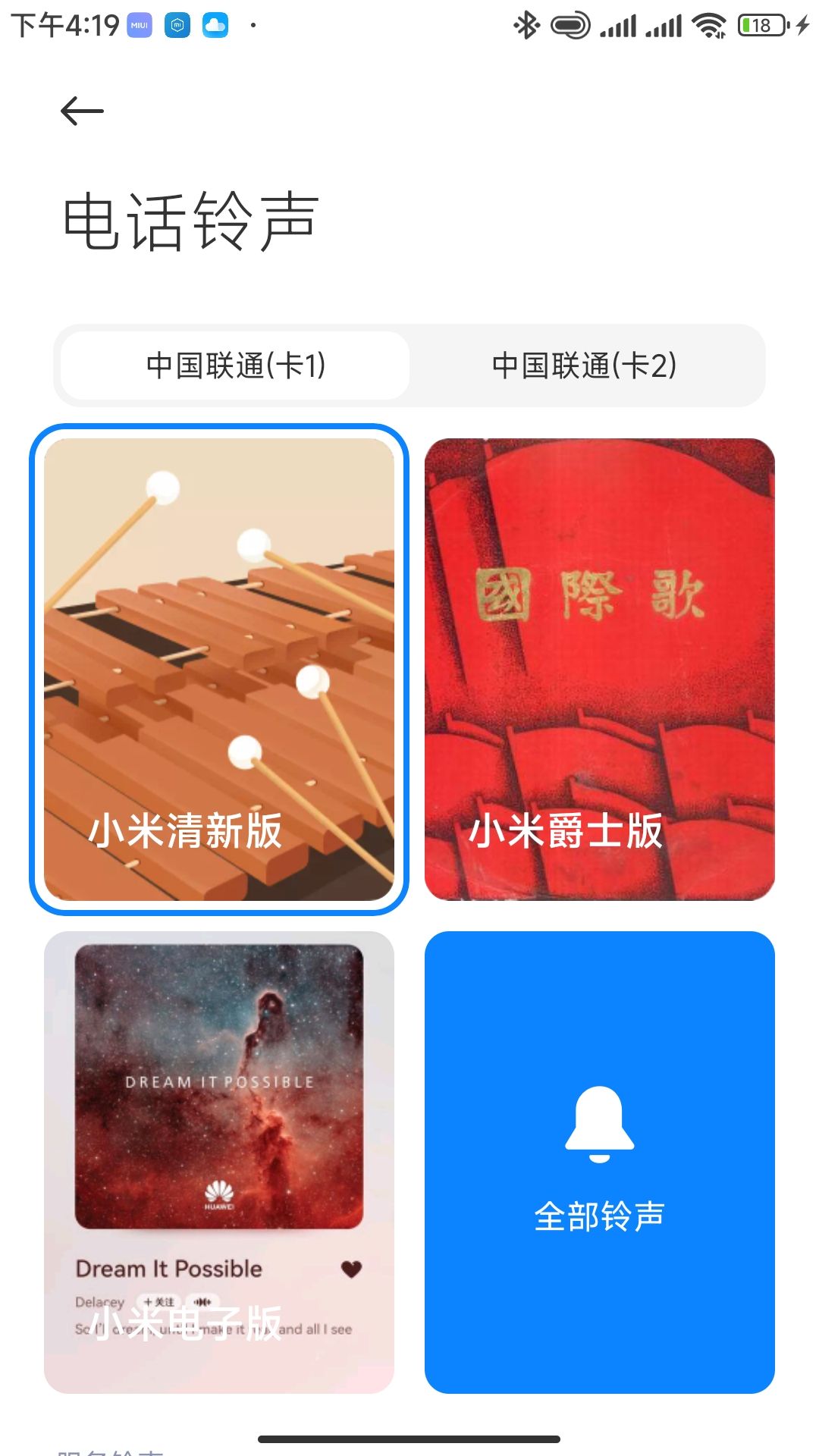The height and width of the screenshot is (1456, 819).
Task: Switch to the 中国联通(卡2) tab
Action: pos(584,366)
